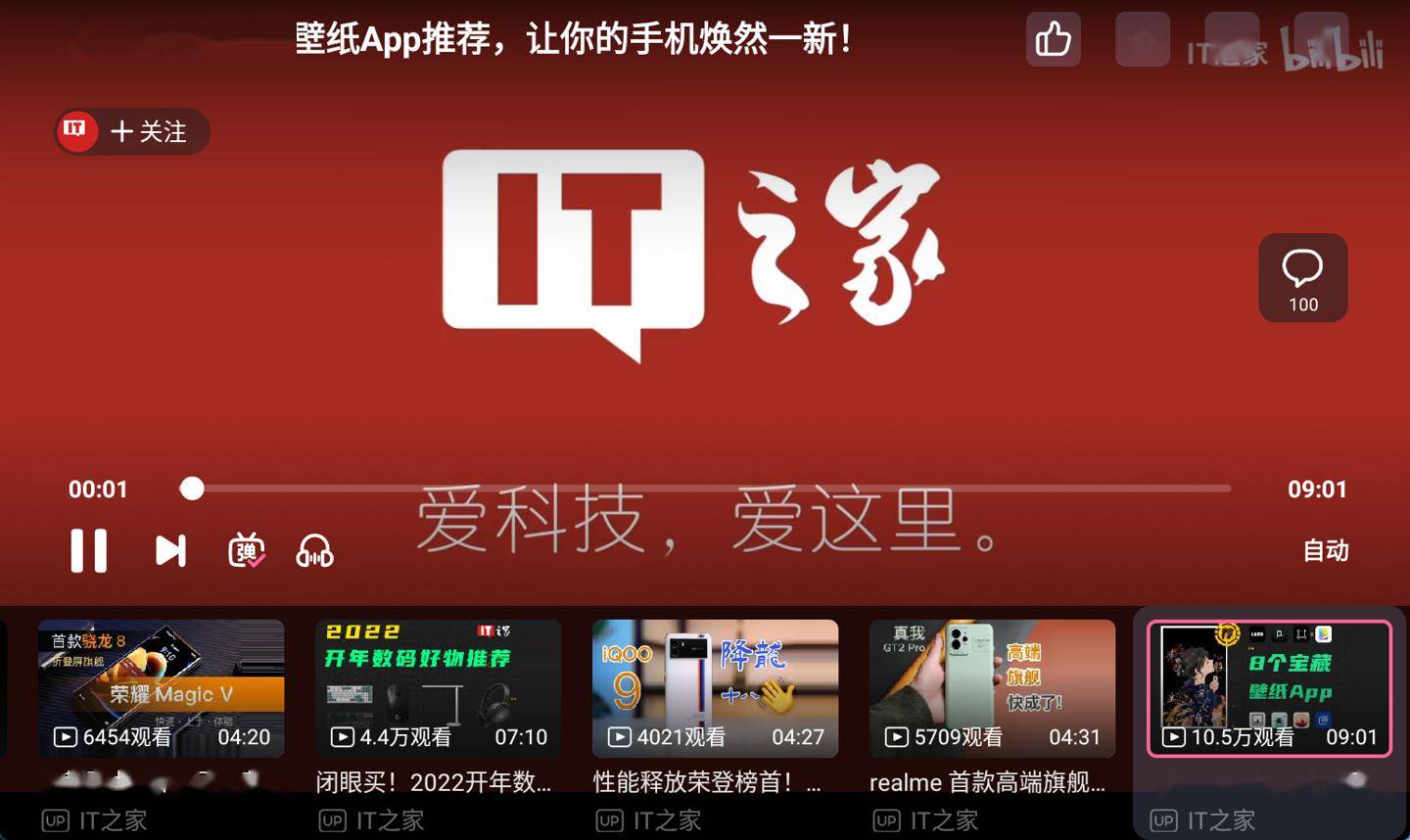Play the 2022开年数码好物推荐 video
This screenshot has height=840, width=1410.
point(439,688)
